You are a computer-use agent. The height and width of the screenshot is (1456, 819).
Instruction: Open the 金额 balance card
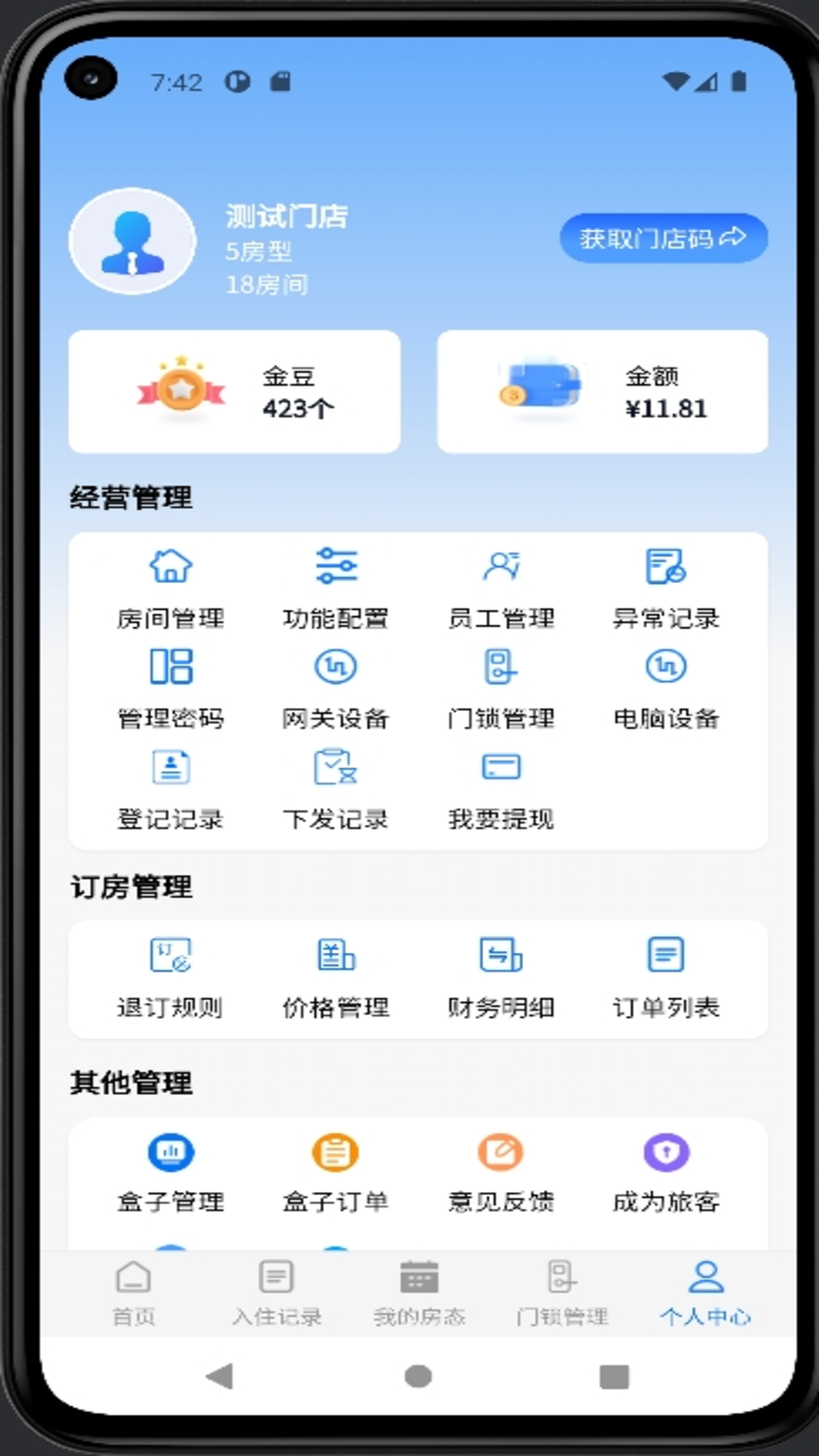(x=602, y=391)
